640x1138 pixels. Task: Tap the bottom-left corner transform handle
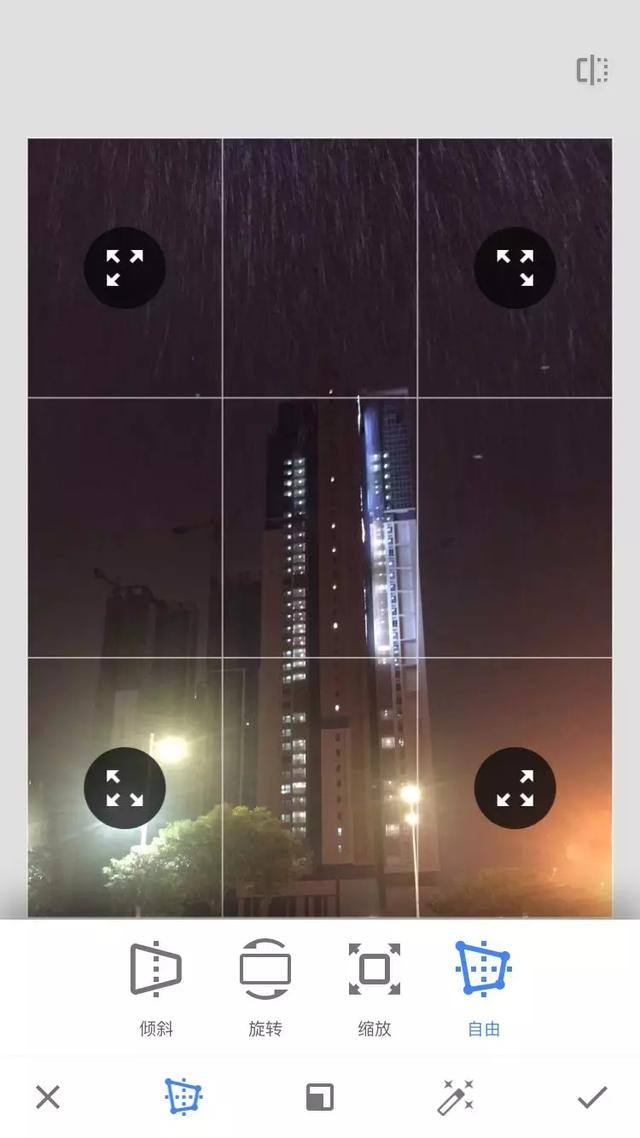coord(124,788)
